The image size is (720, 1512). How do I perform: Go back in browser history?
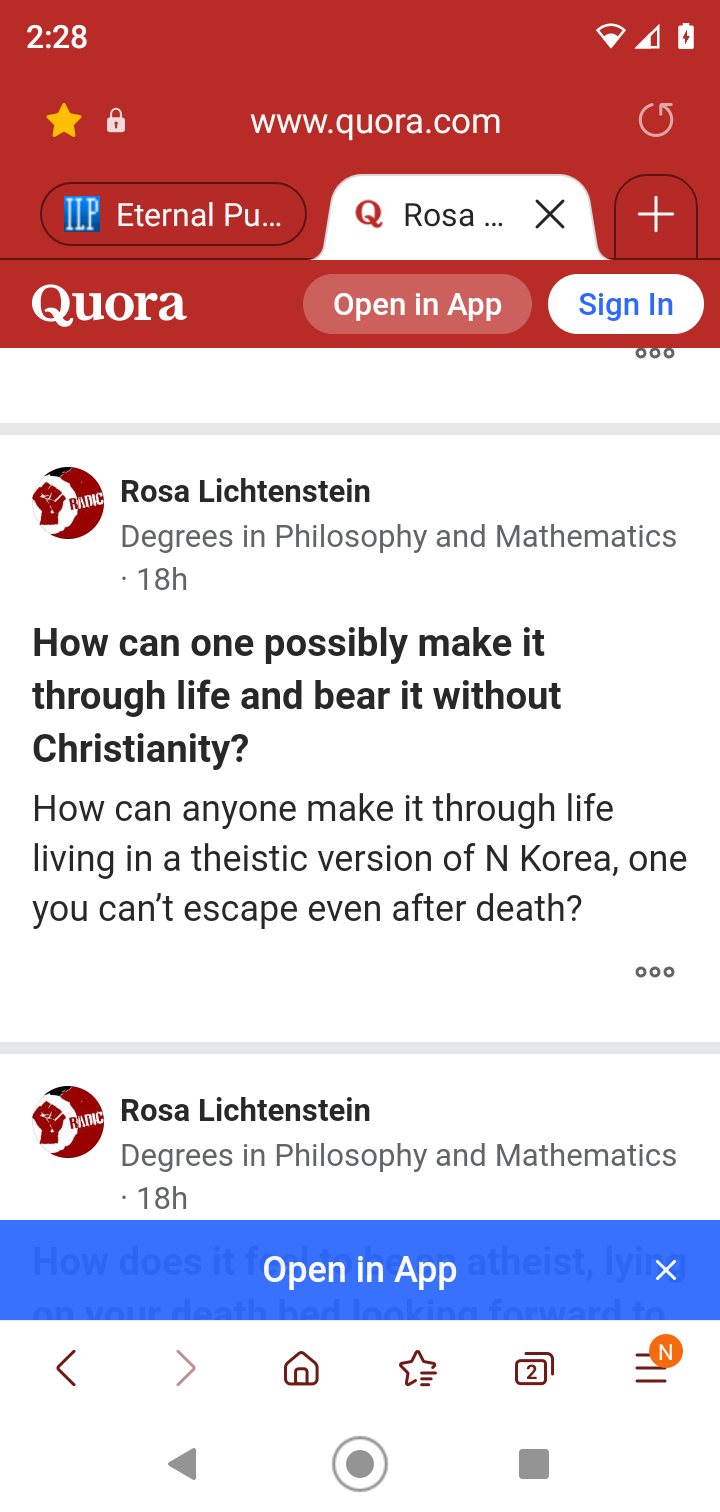(x=67, y=1368)
